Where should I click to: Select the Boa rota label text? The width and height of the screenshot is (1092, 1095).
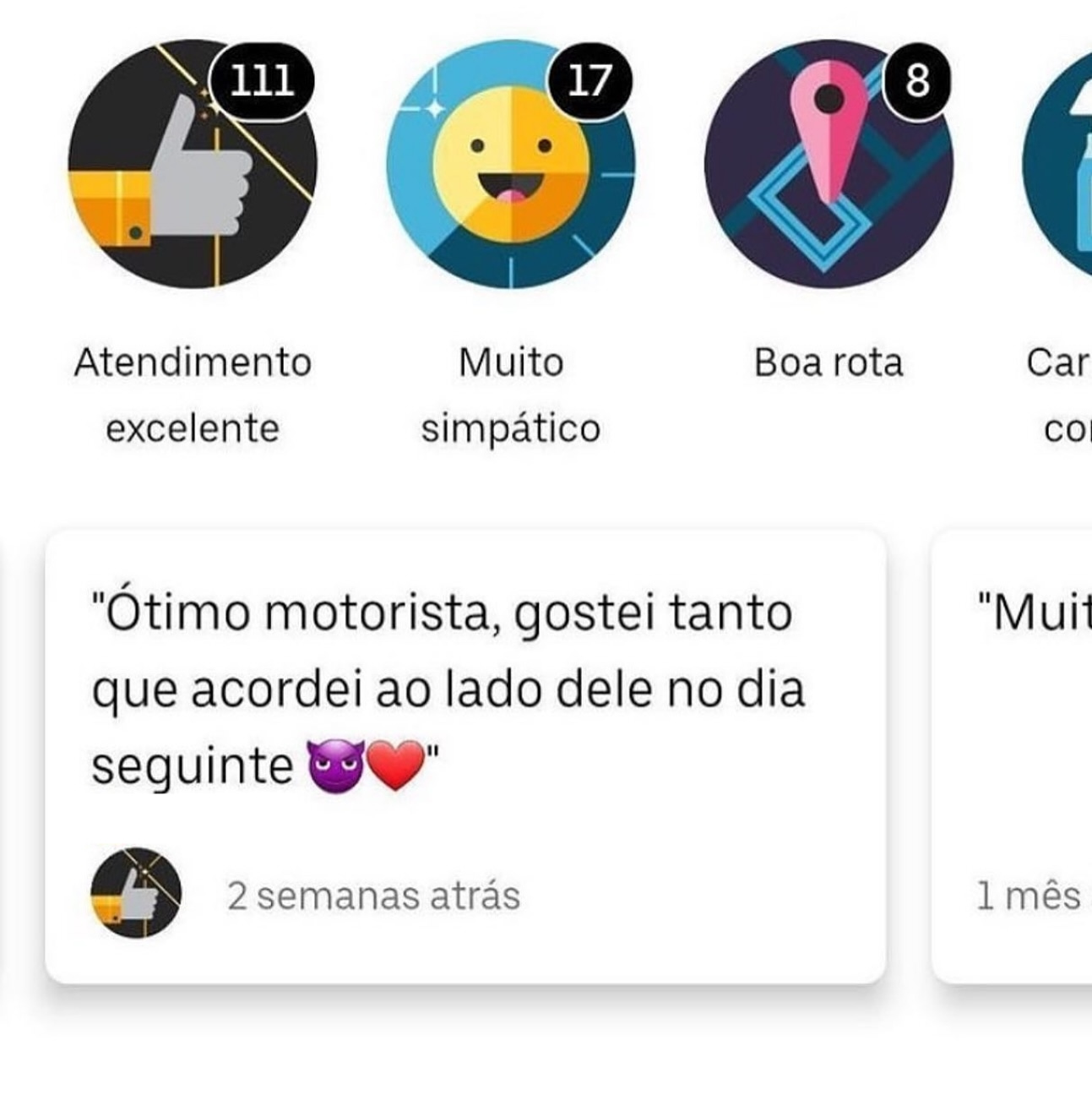coord(829,363)
